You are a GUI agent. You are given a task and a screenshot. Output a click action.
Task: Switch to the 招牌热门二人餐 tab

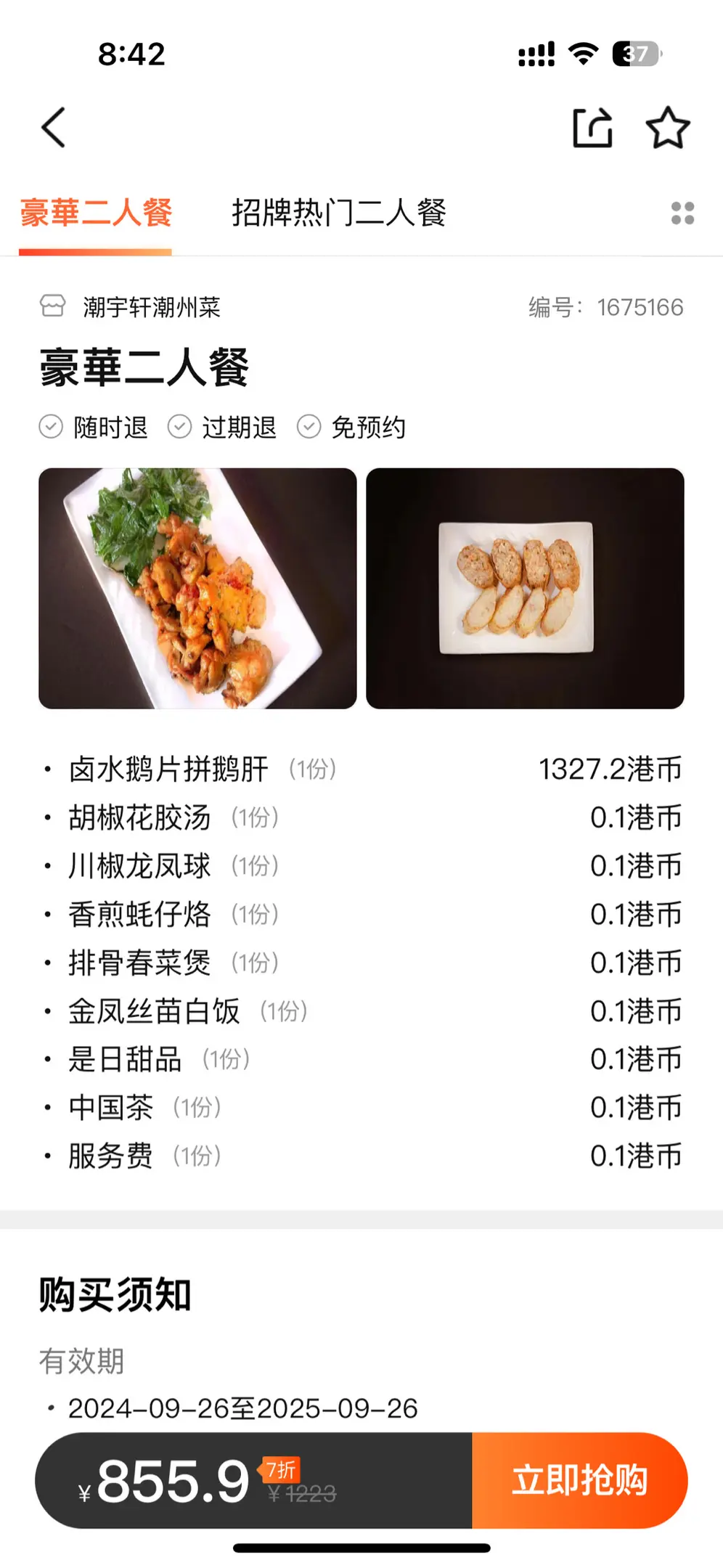[338, 213]
